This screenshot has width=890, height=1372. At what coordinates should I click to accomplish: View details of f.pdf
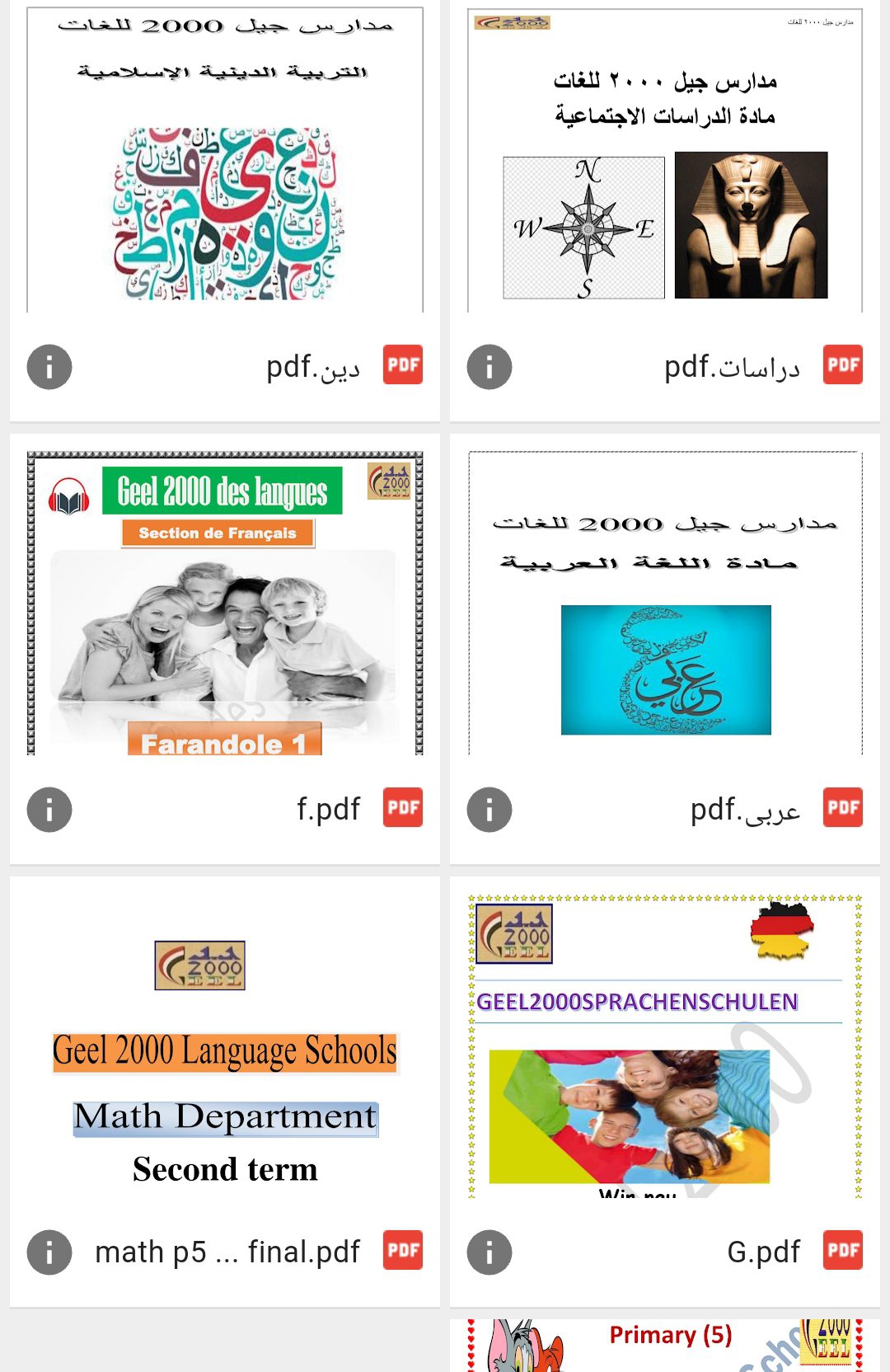(x=49, y=810)
